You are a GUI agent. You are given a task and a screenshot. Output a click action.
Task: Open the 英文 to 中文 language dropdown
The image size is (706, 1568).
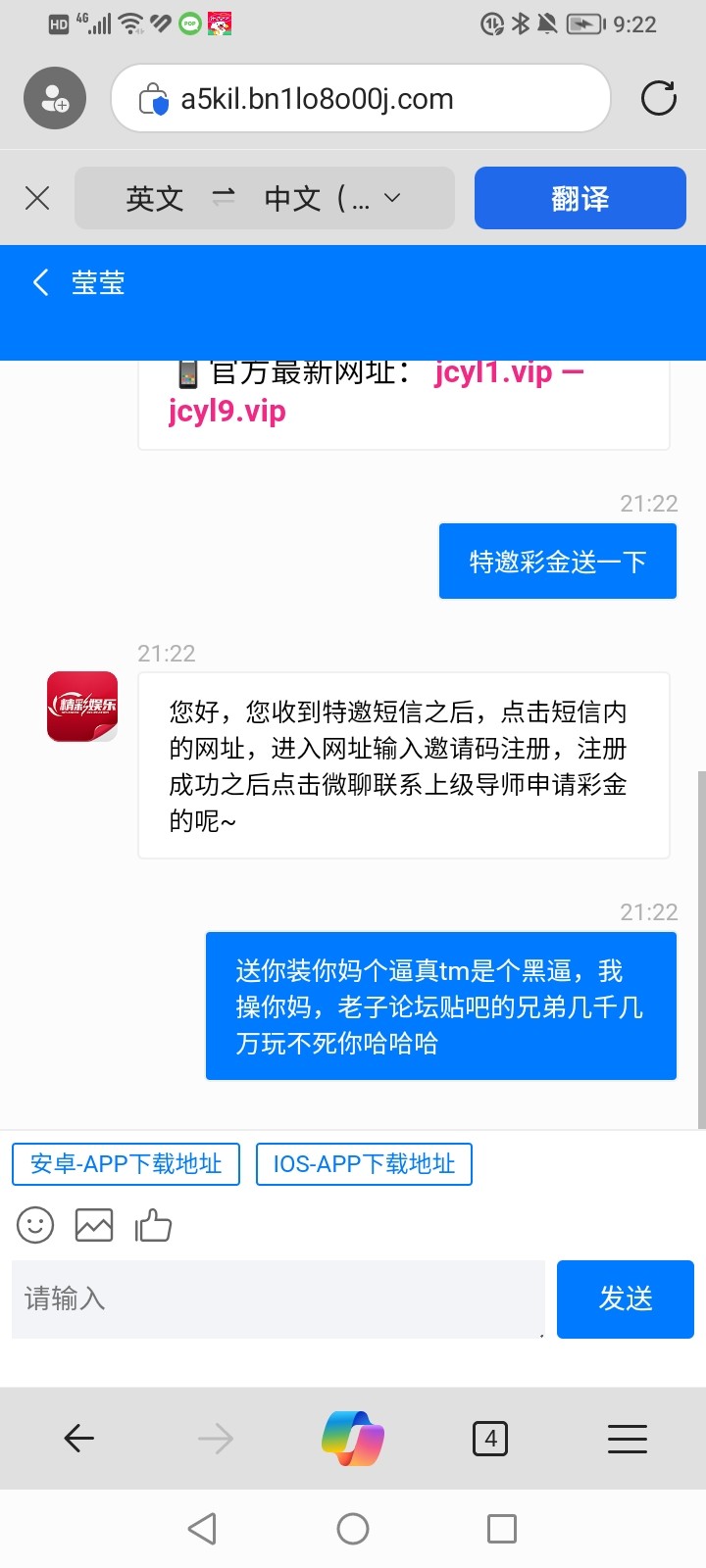[265, 198]
